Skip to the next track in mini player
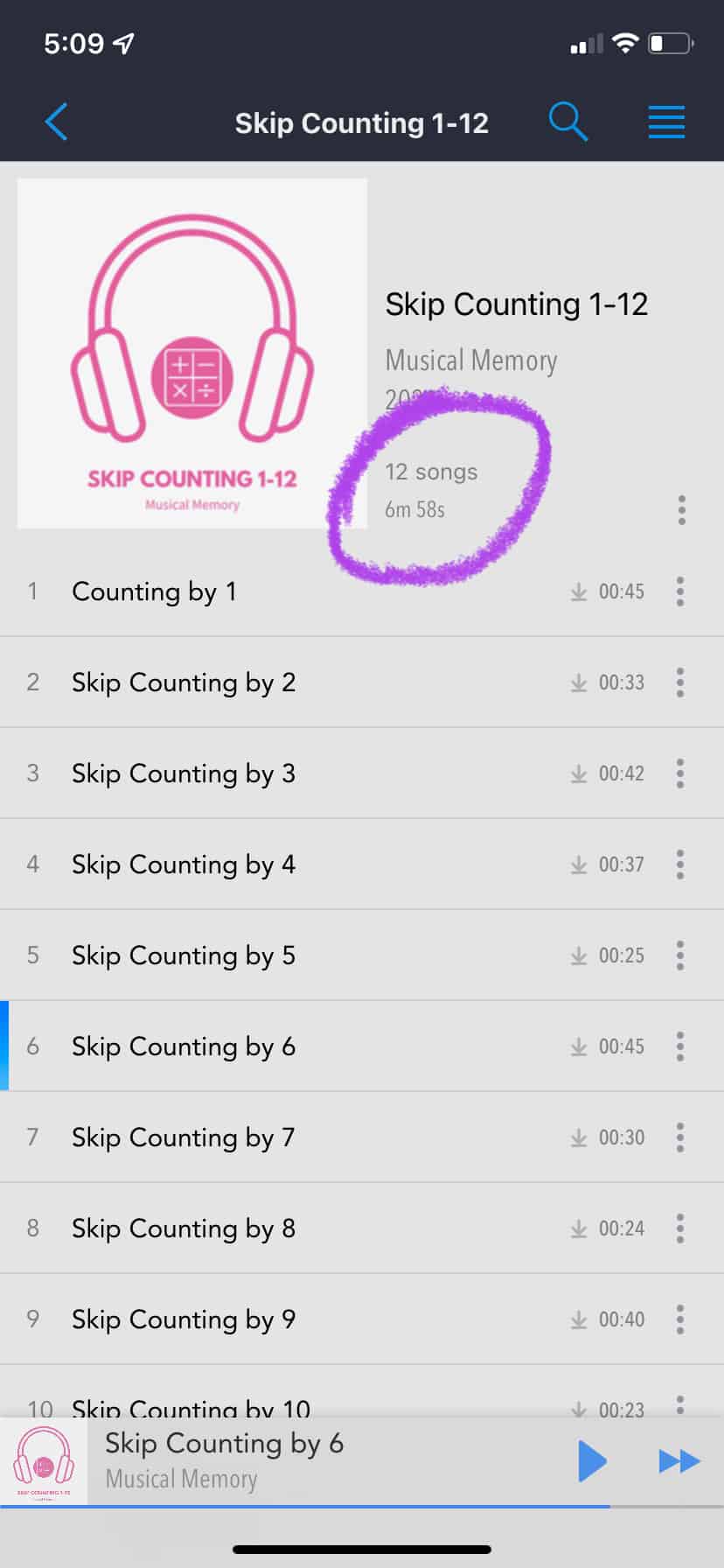Screen dimensions: 724x1568 679,1460
